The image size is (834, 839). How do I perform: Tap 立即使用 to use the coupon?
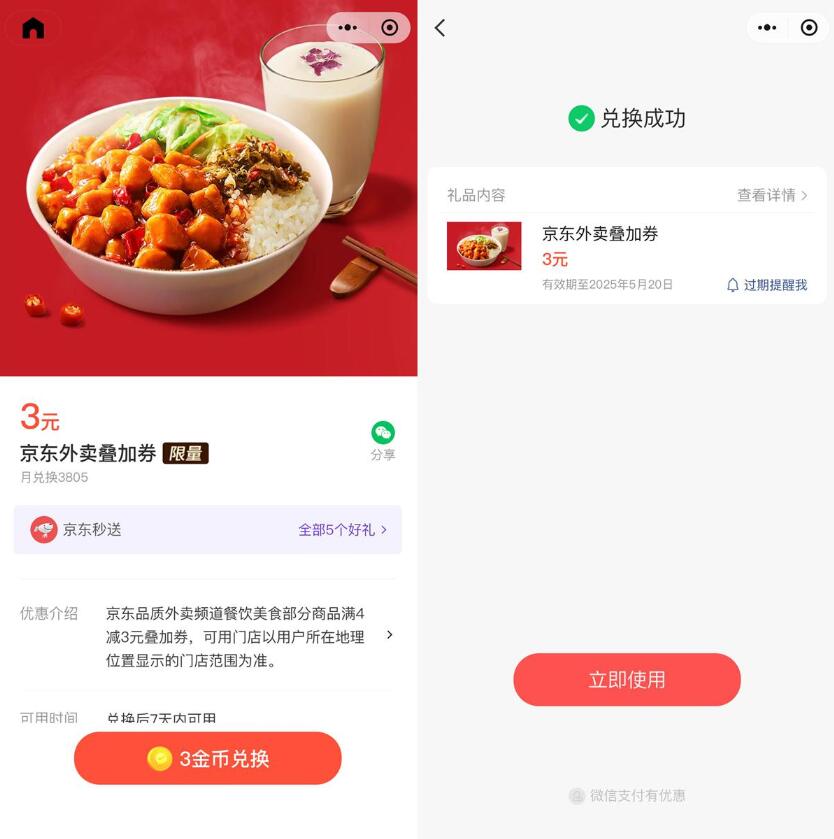click(627, 680)
